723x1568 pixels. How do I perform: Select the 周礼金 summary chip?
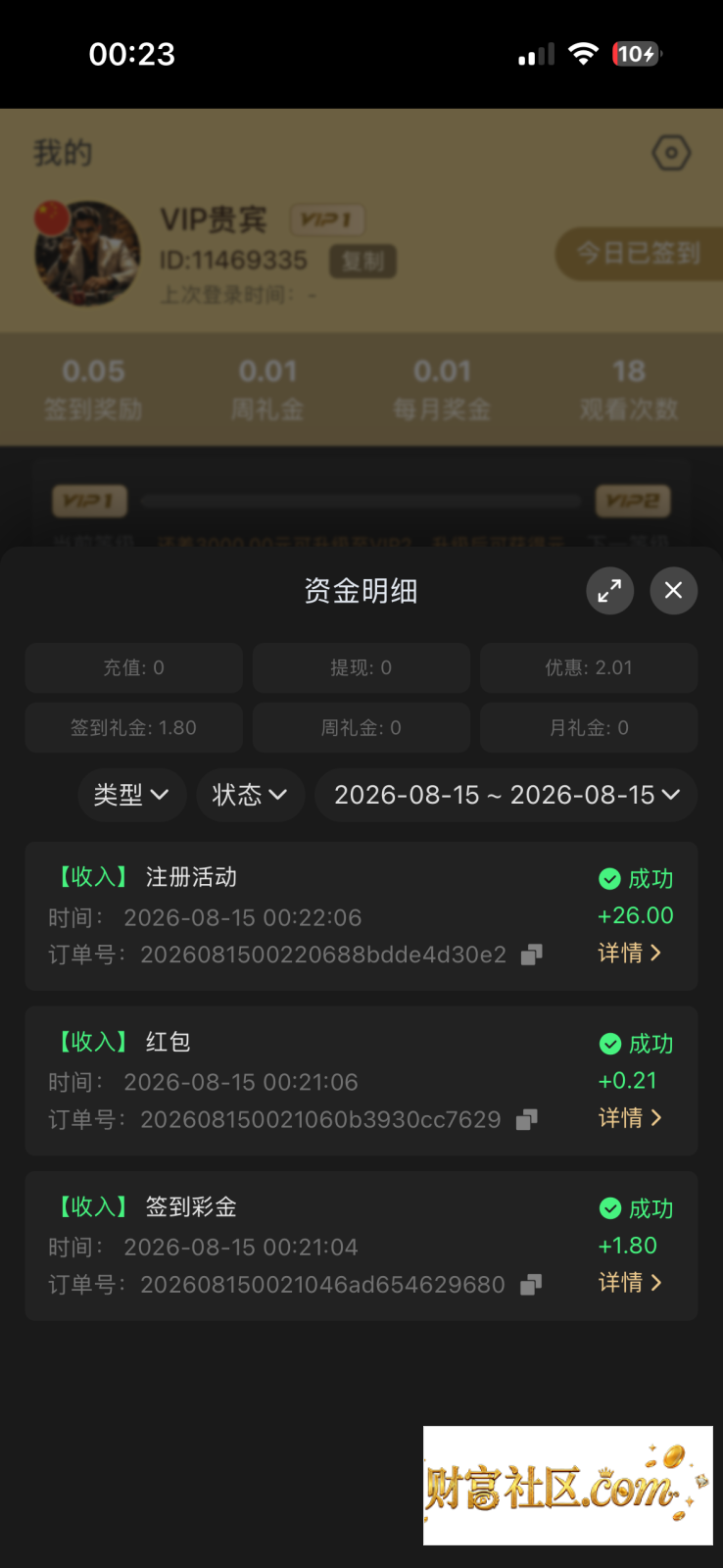[361, 727]
